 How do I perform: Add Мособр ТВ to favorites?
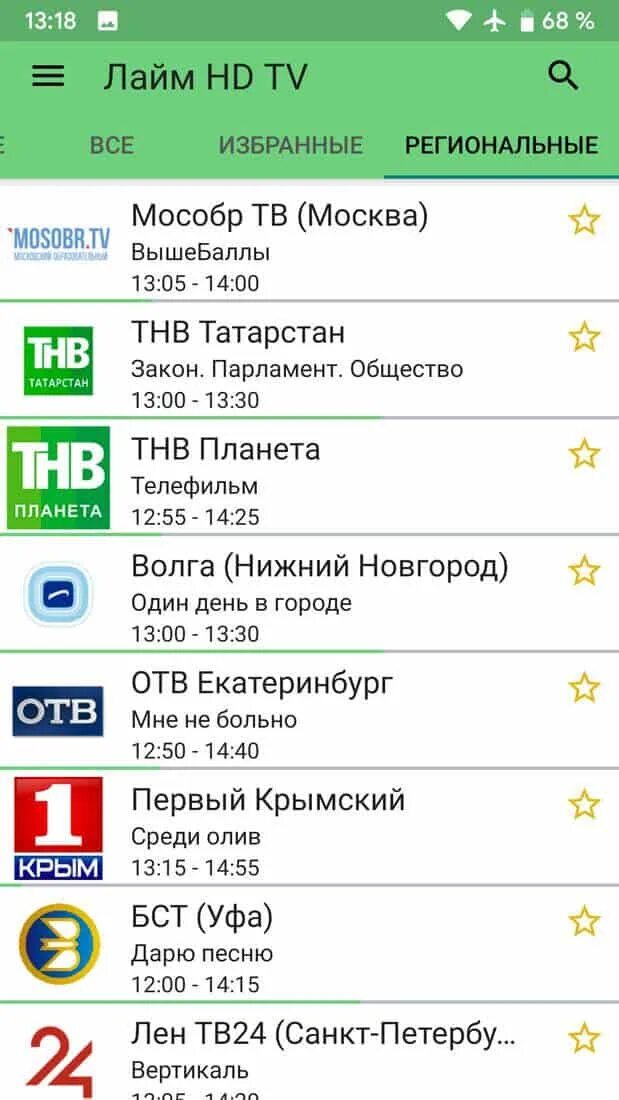click(x=584, y=220)
